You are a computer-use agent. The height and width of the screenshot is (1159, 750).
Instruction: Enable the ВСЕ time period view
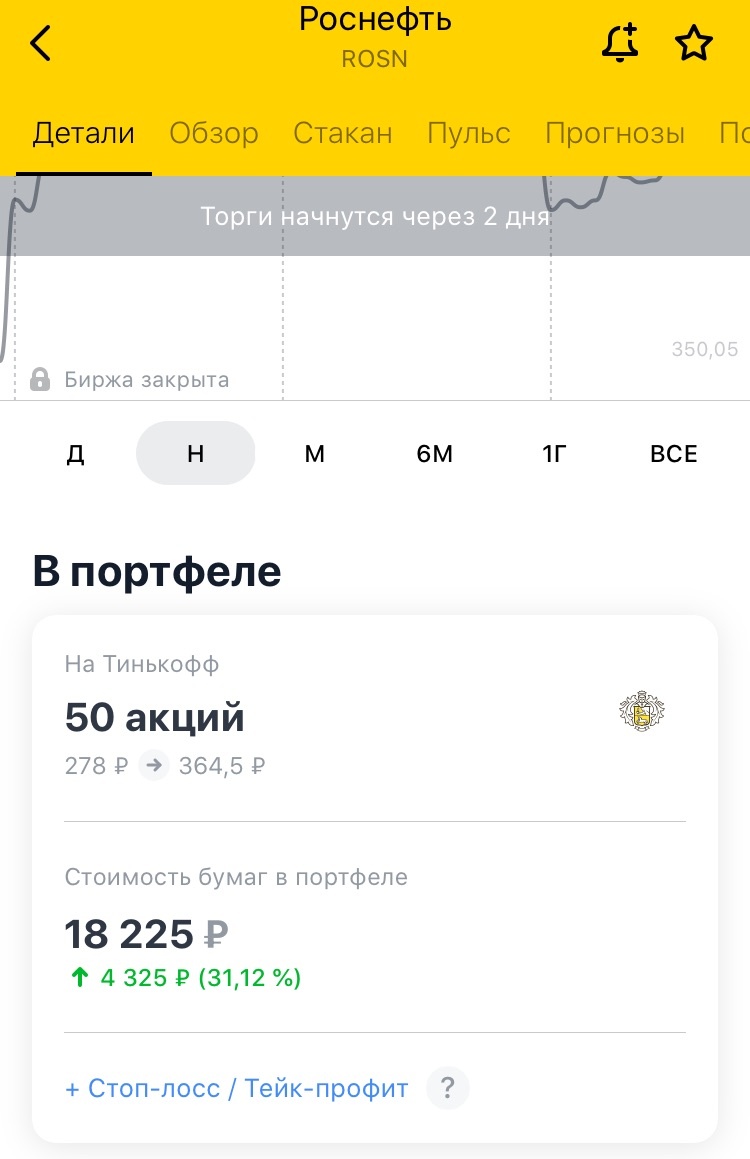pos(674,453)
